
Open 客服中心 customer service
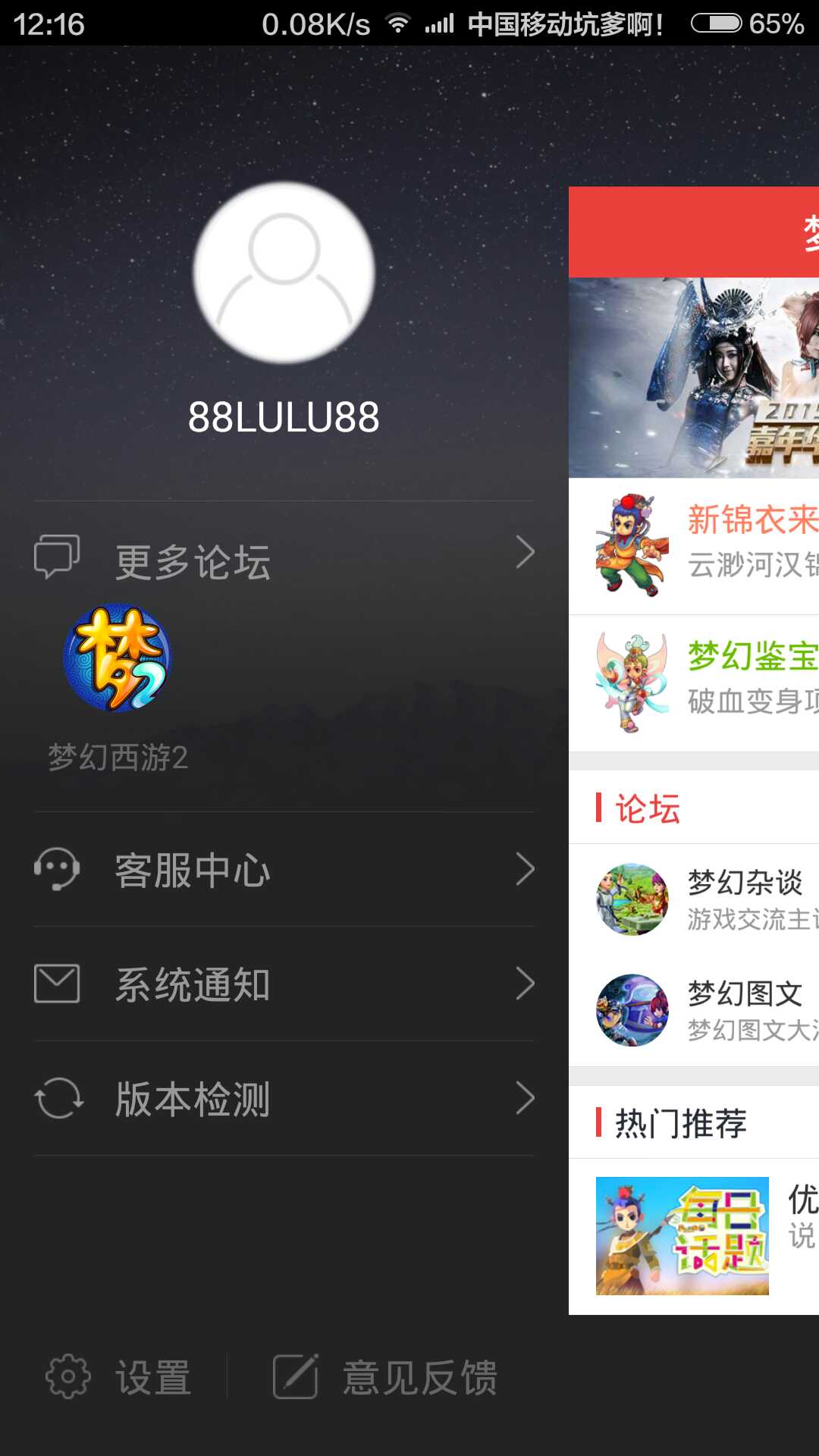tap(284, 869)
